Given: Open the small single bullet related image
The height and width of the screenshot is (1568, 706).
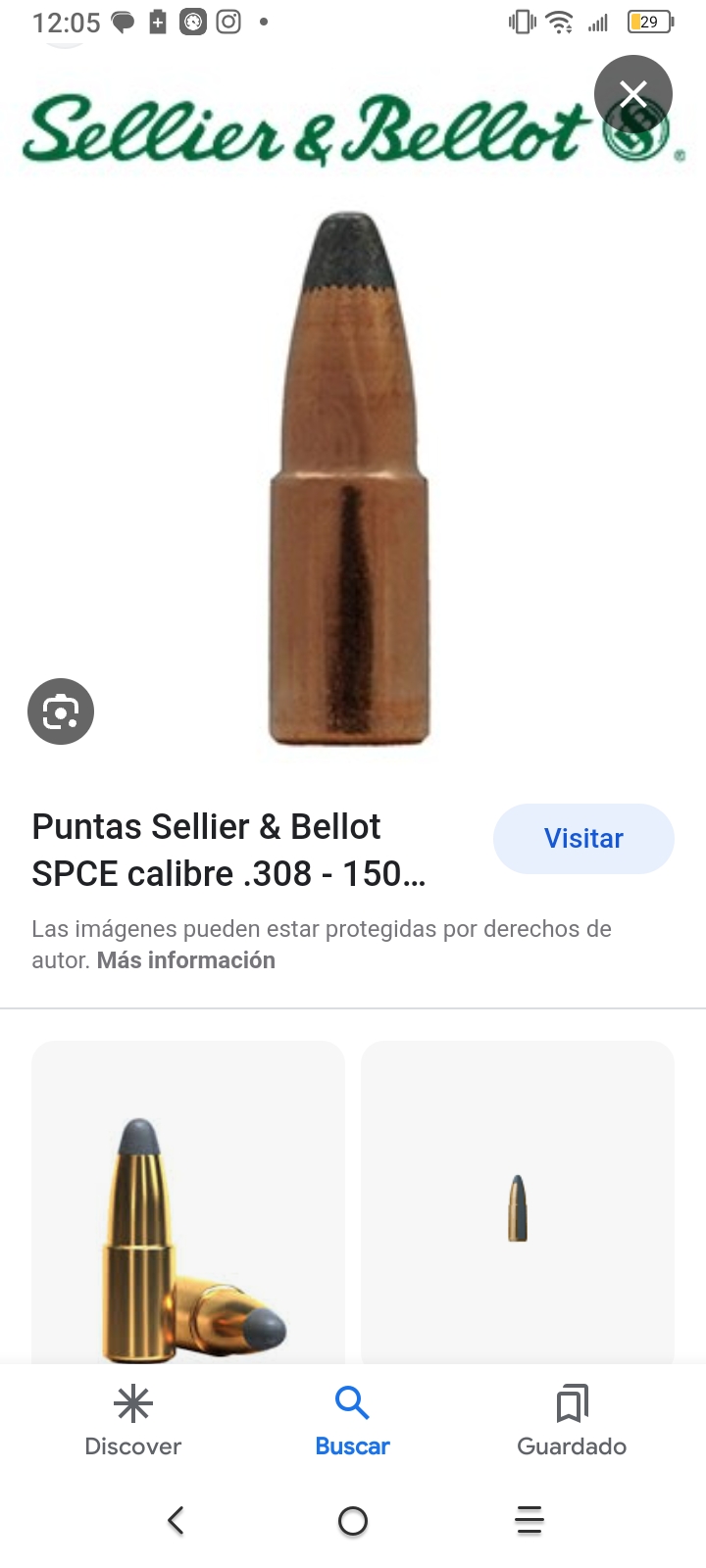Looking at the screenshot, I should click(518, 1203).
